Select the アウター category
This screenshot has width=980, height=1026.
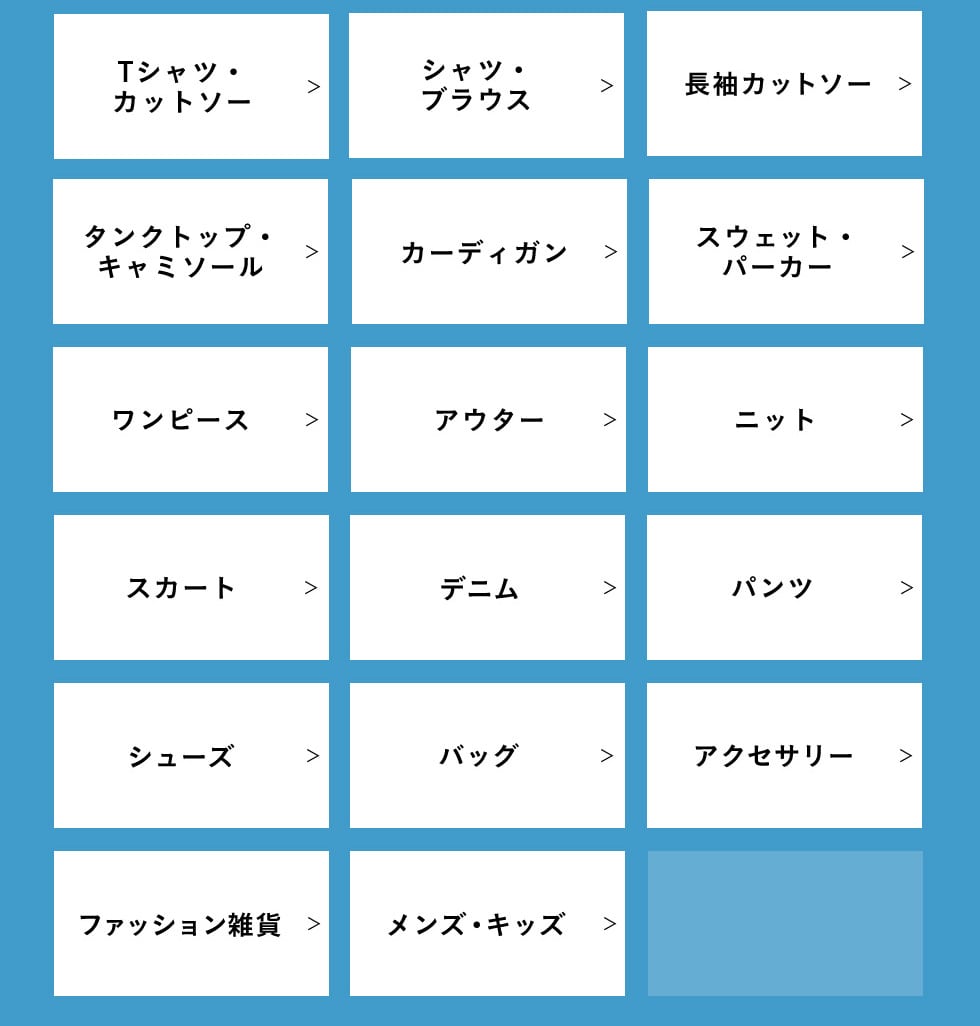pyautogui.click(x=488, y=419)
